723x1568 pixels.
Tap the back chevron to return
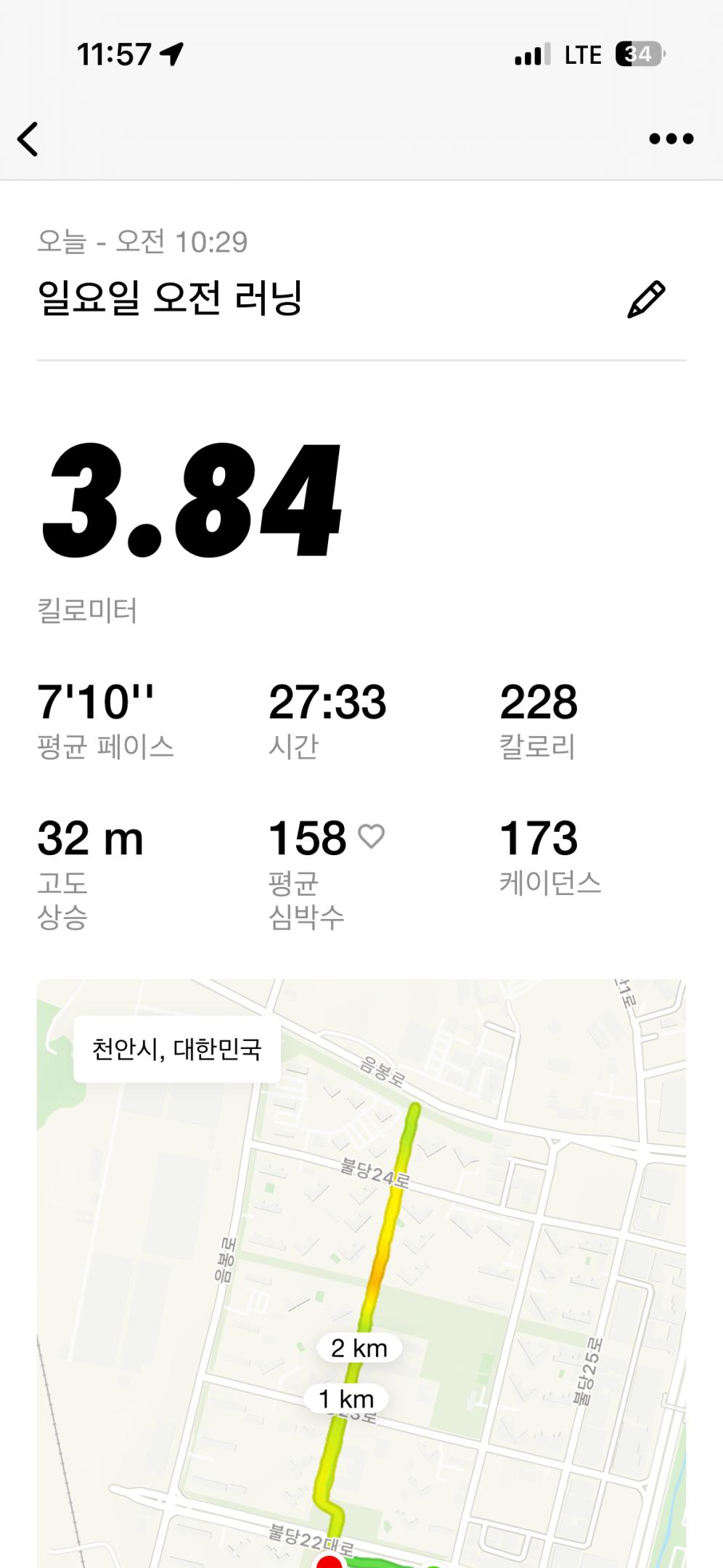tap(28, 138)
